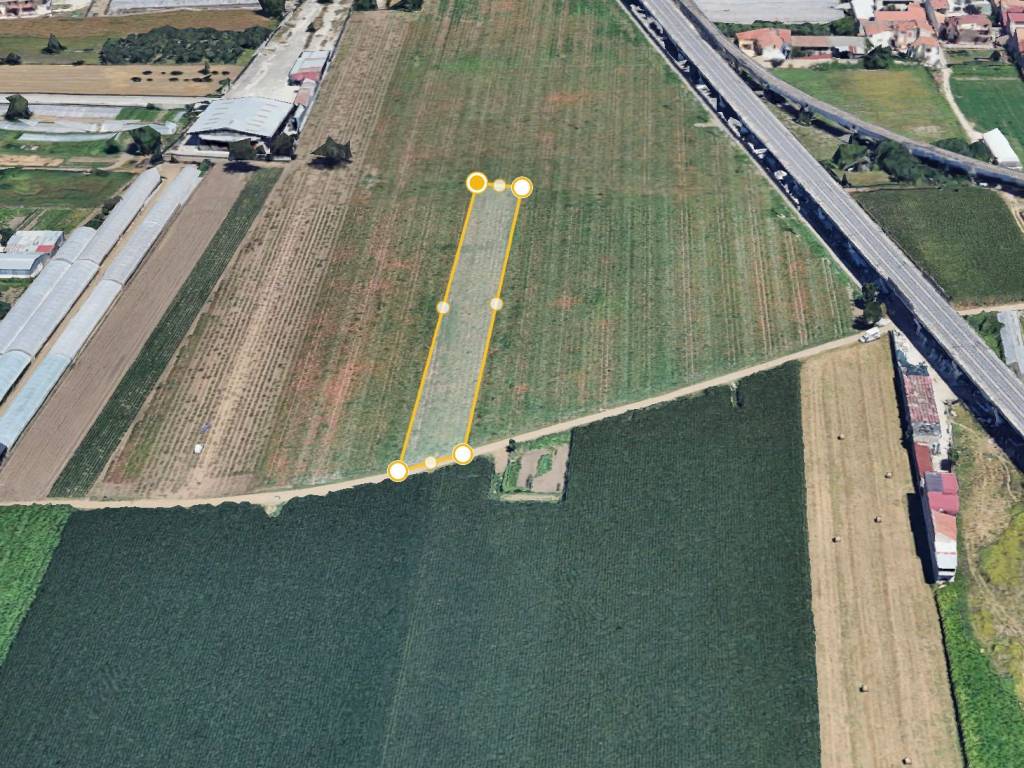The width and height of the screenshot is (1024, 768).
Task: Select the polygon's highlighted far-left corner handle
Action: (x=477, y=182)
